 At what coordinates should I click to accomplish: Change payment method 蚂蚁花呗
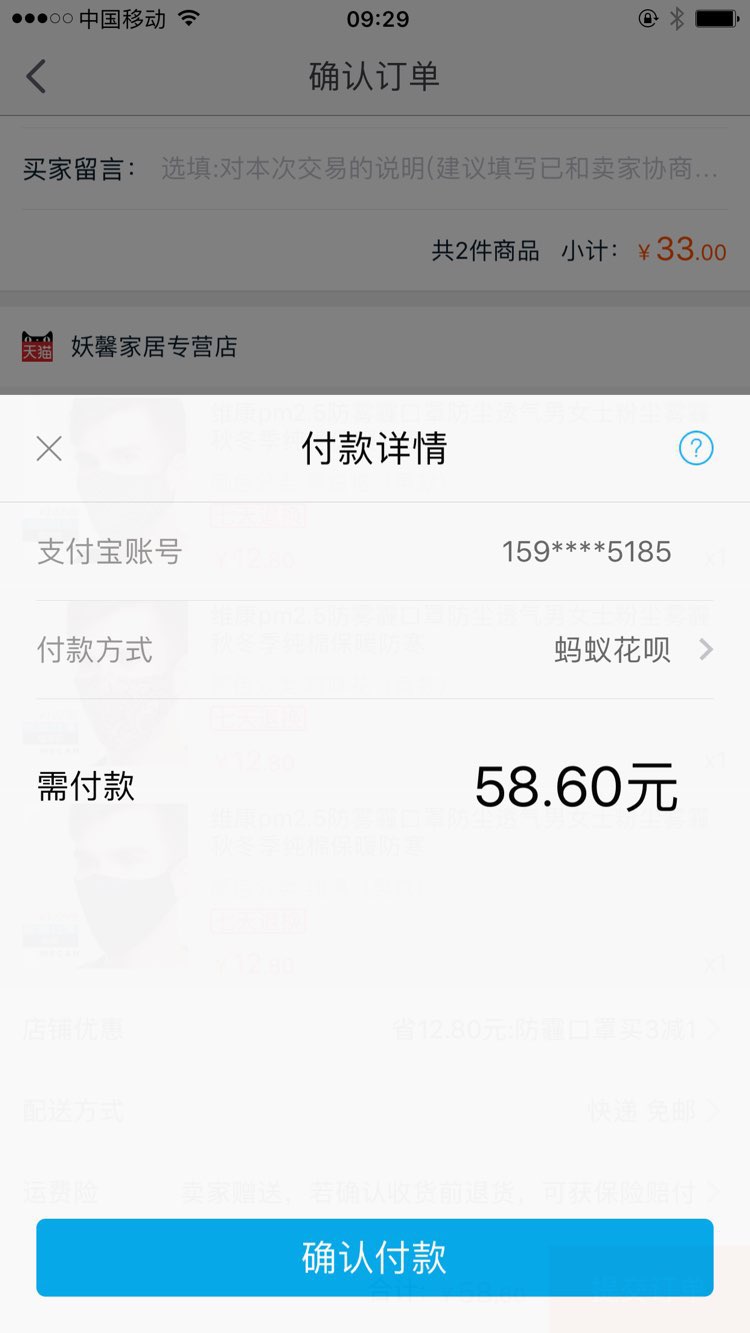coord(630,650)
